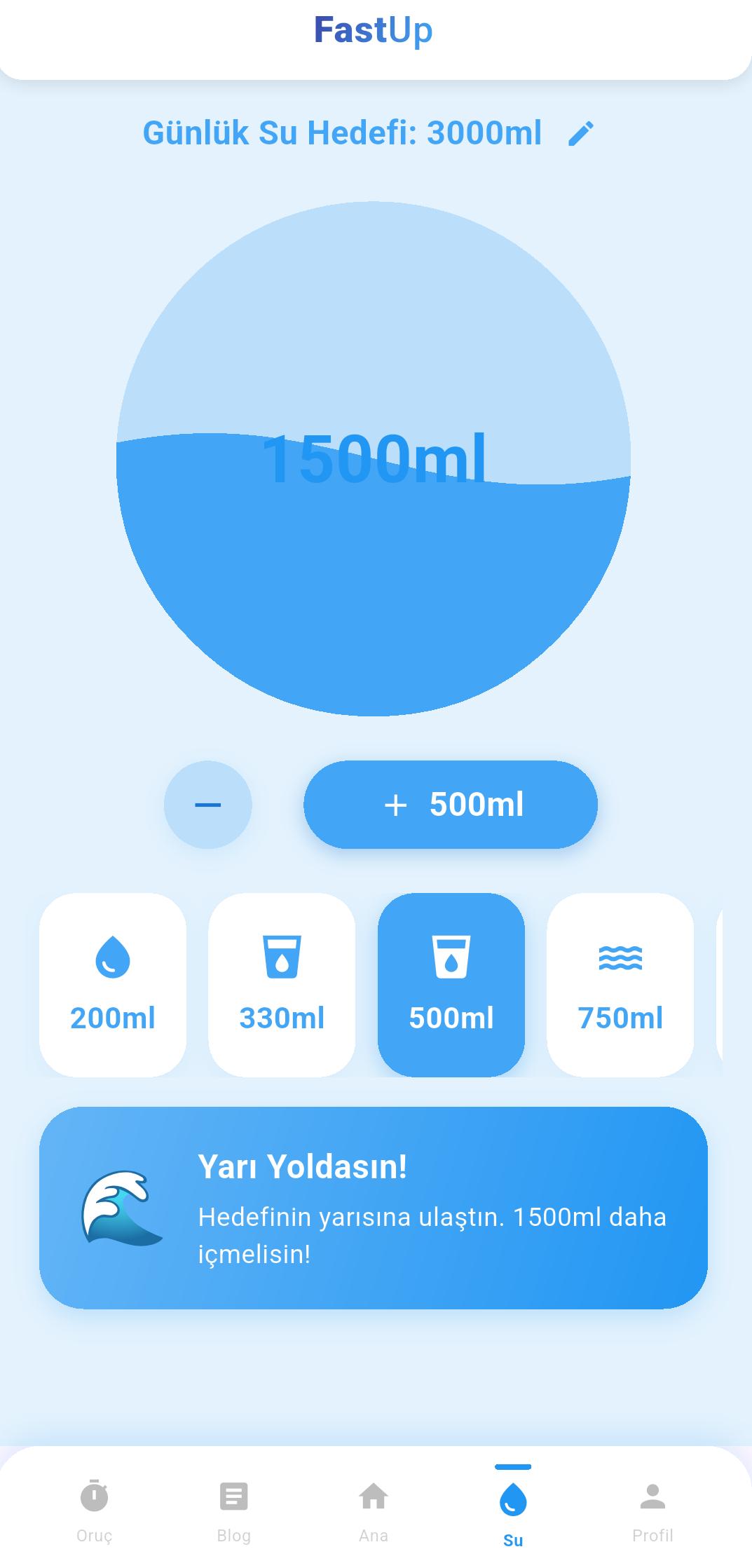Choose the 330ml cup size
752x1568 pixels.
[x=282, y=984]
